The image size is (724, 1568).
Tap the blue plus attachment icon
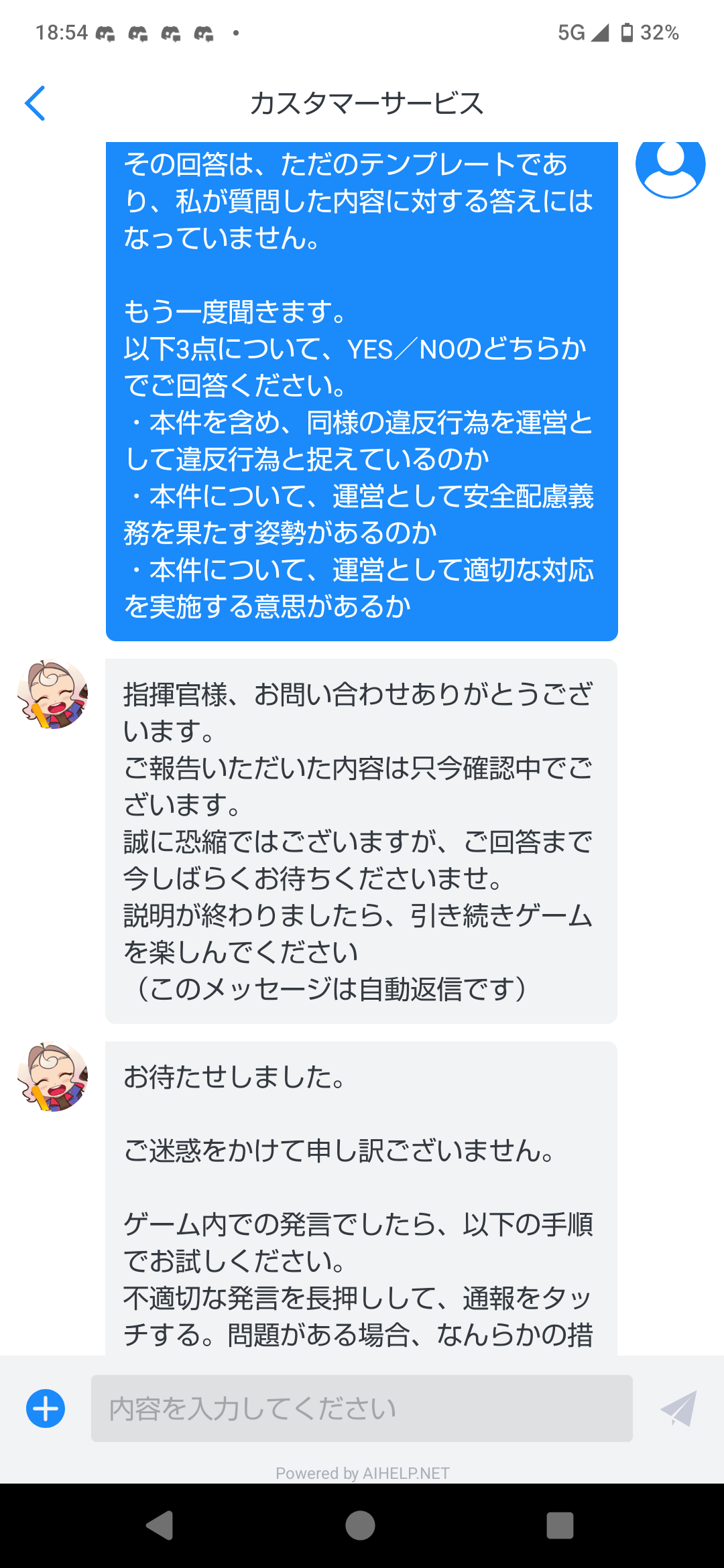pos(44,1408)
